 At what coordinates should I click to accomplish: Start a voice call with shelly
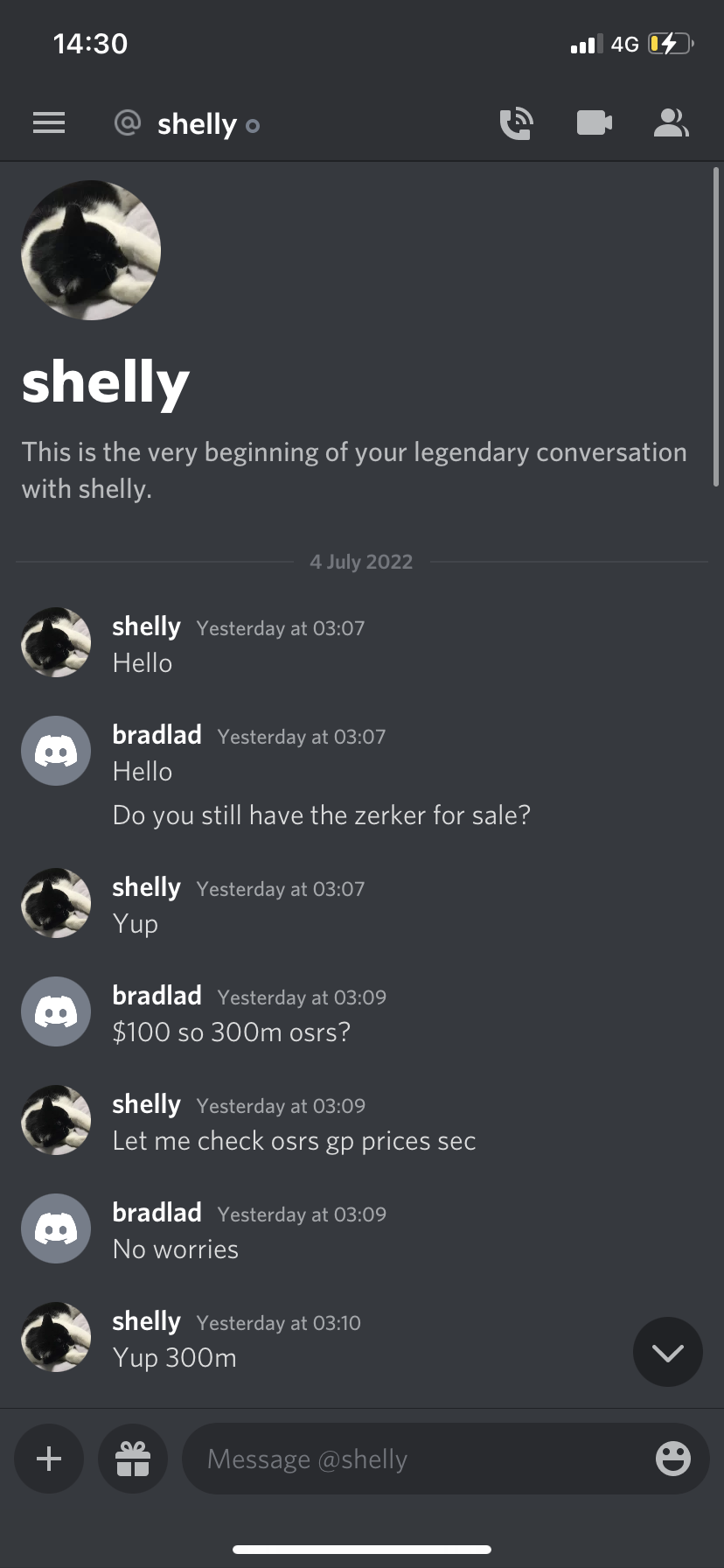point(516,123)
